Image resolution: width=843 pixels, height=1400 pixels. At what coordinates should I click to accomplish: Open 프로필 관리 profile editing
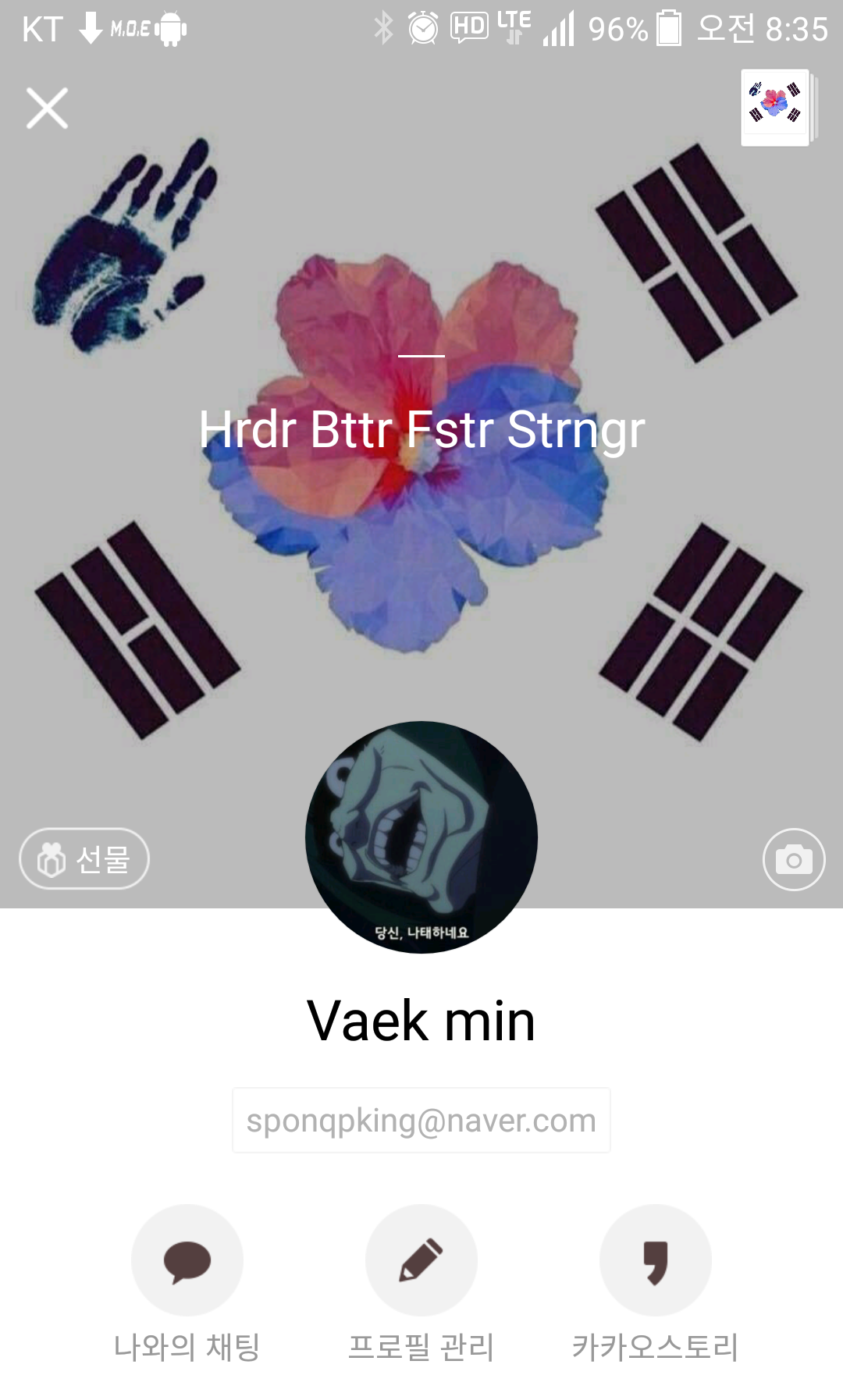(421, 1260)
